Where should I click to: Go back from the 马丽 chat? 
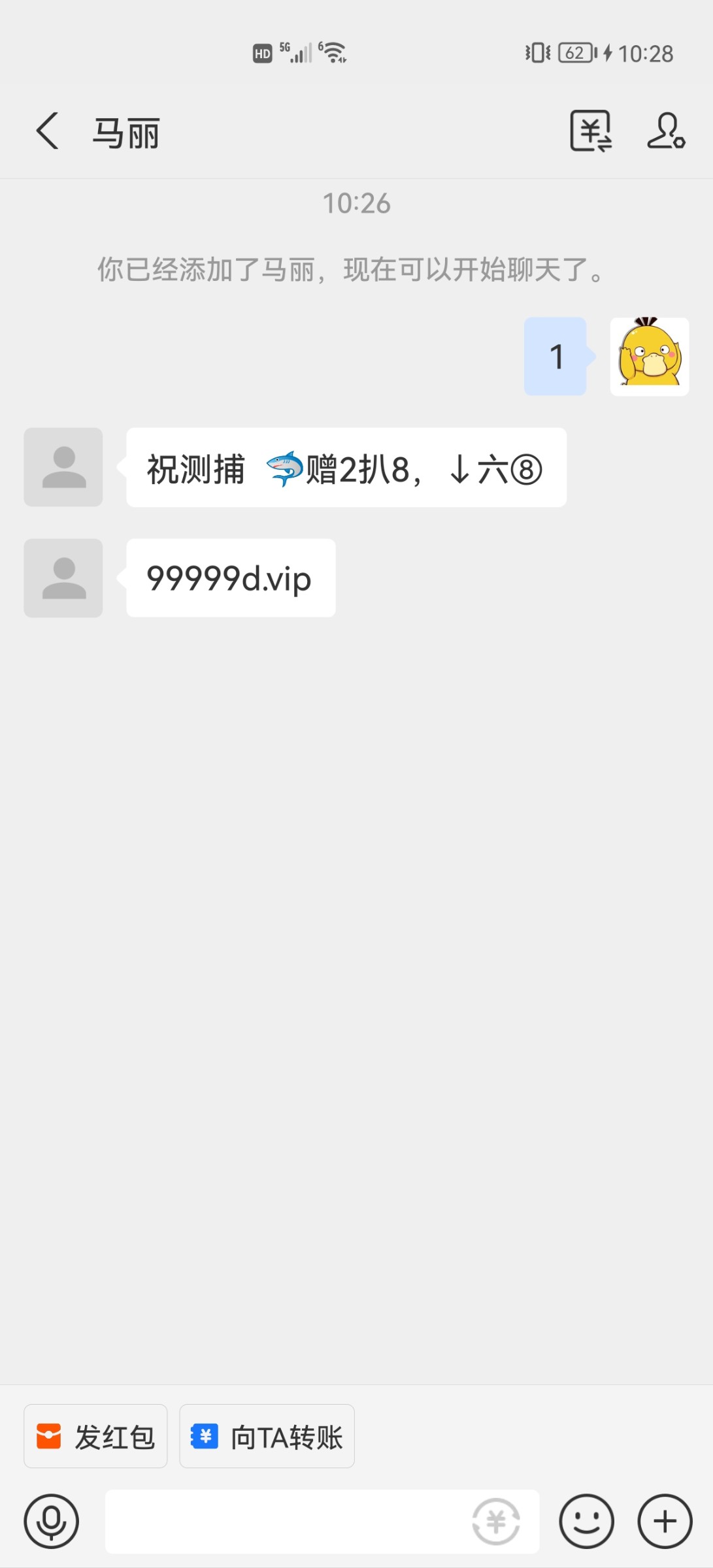coord(48,131)
